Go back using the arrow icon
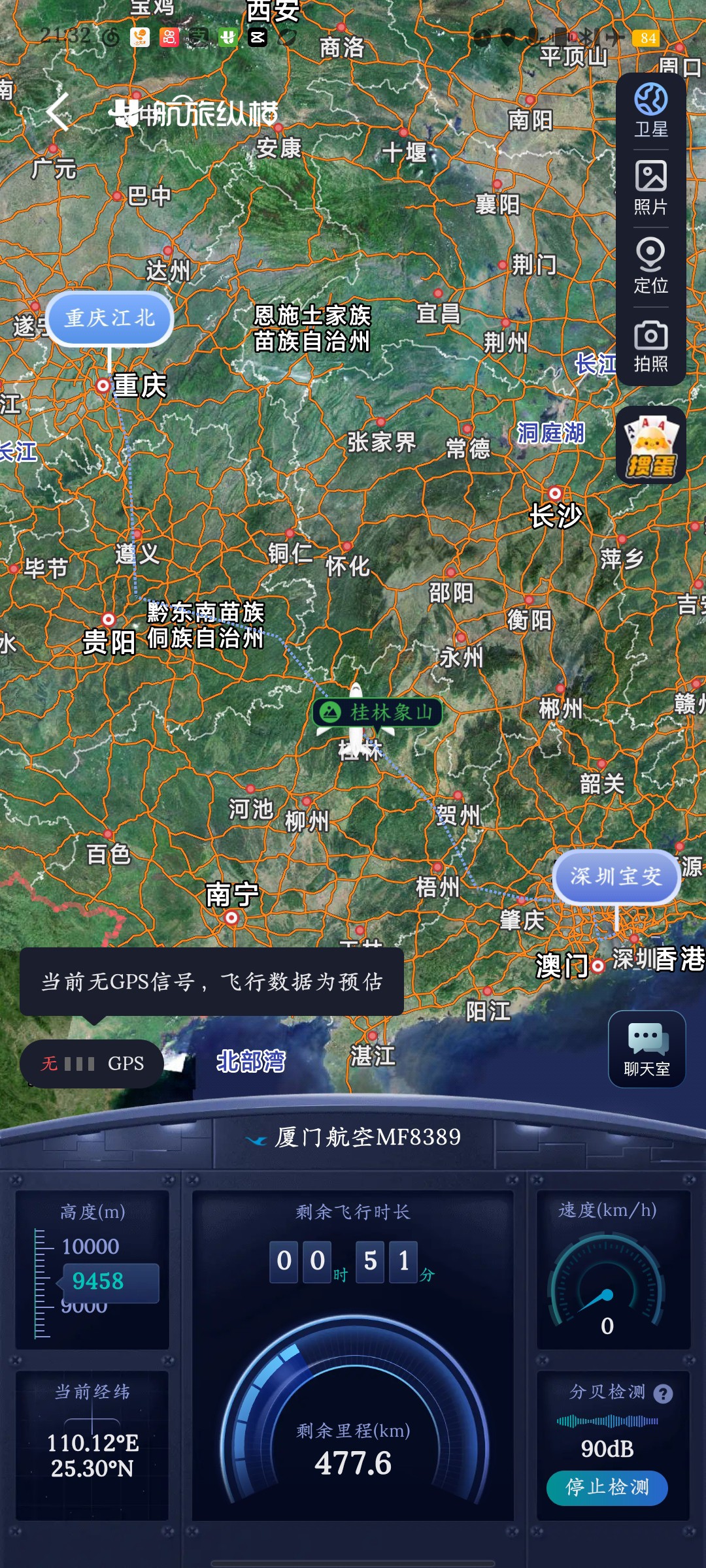706x1568 pixels. pyautogui.click(x=58, y=112)
